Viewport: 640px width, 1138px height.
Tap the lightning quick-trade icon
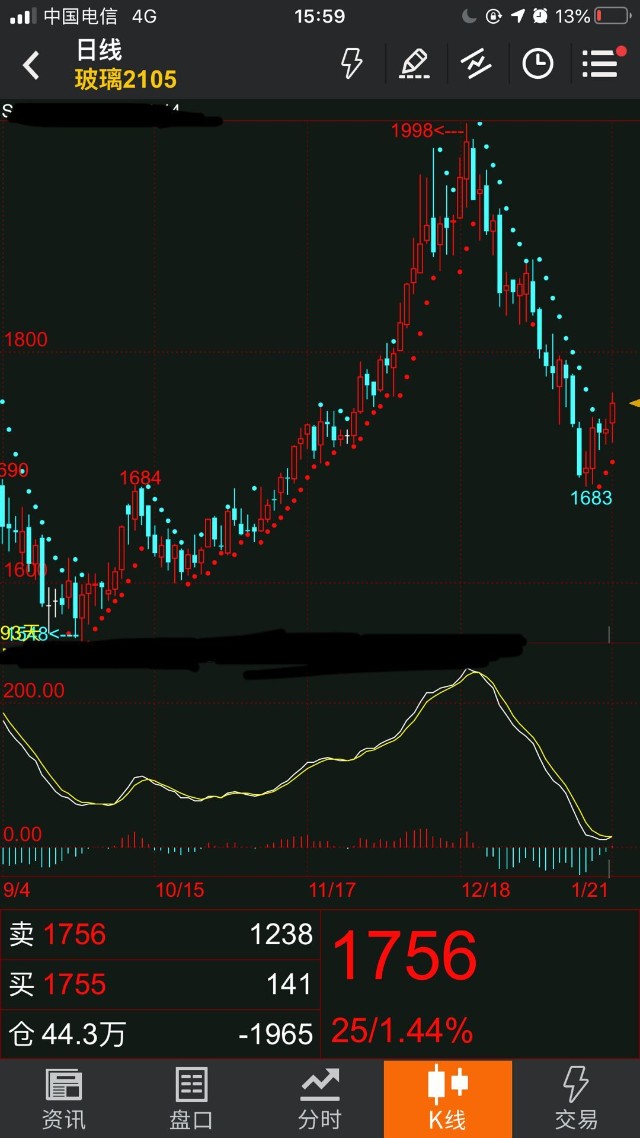click(x=351, y=64)
